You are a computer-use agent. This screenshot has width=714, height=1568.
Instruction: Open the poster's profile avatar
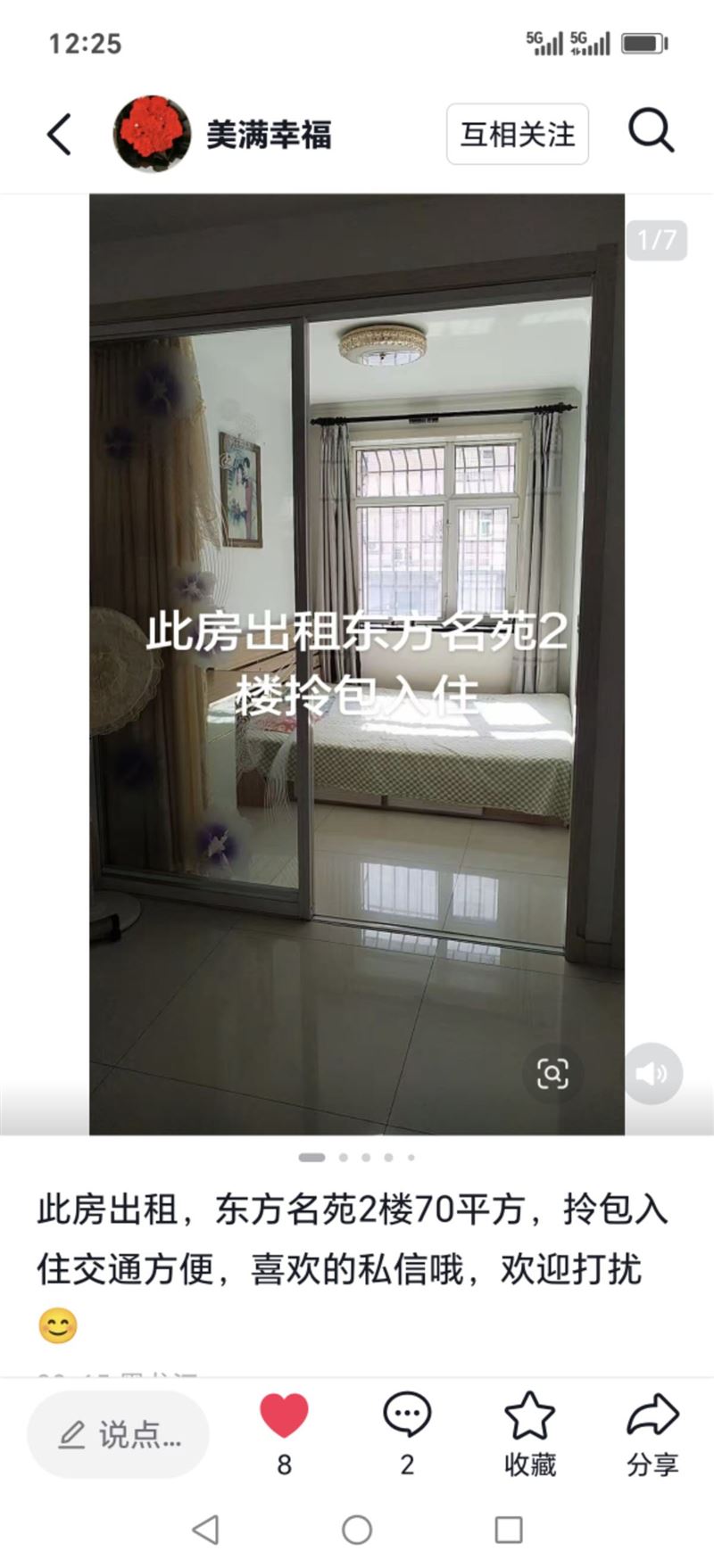click(x=152, y=134)
